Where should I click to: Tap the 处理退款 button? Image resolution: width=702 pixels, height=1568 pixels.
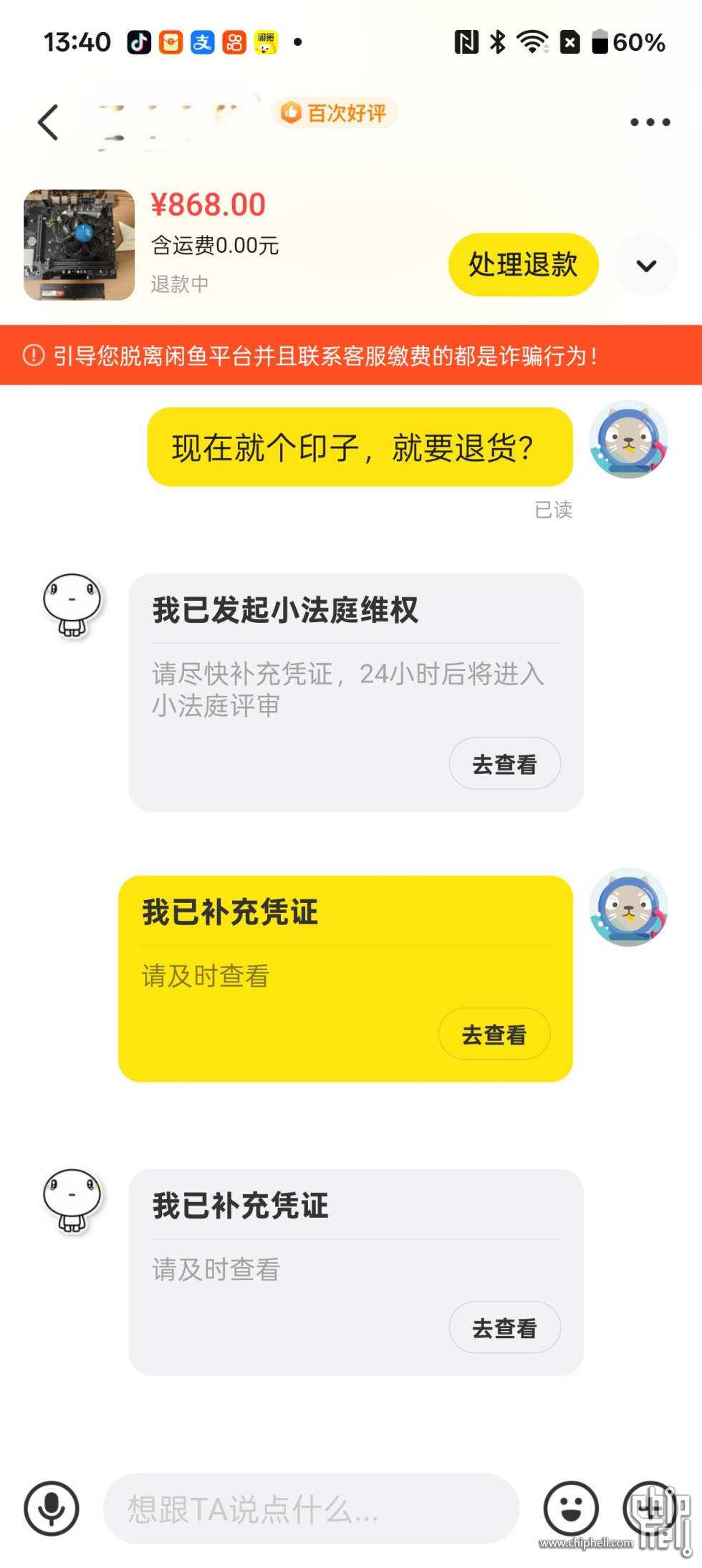click(523, 265)
